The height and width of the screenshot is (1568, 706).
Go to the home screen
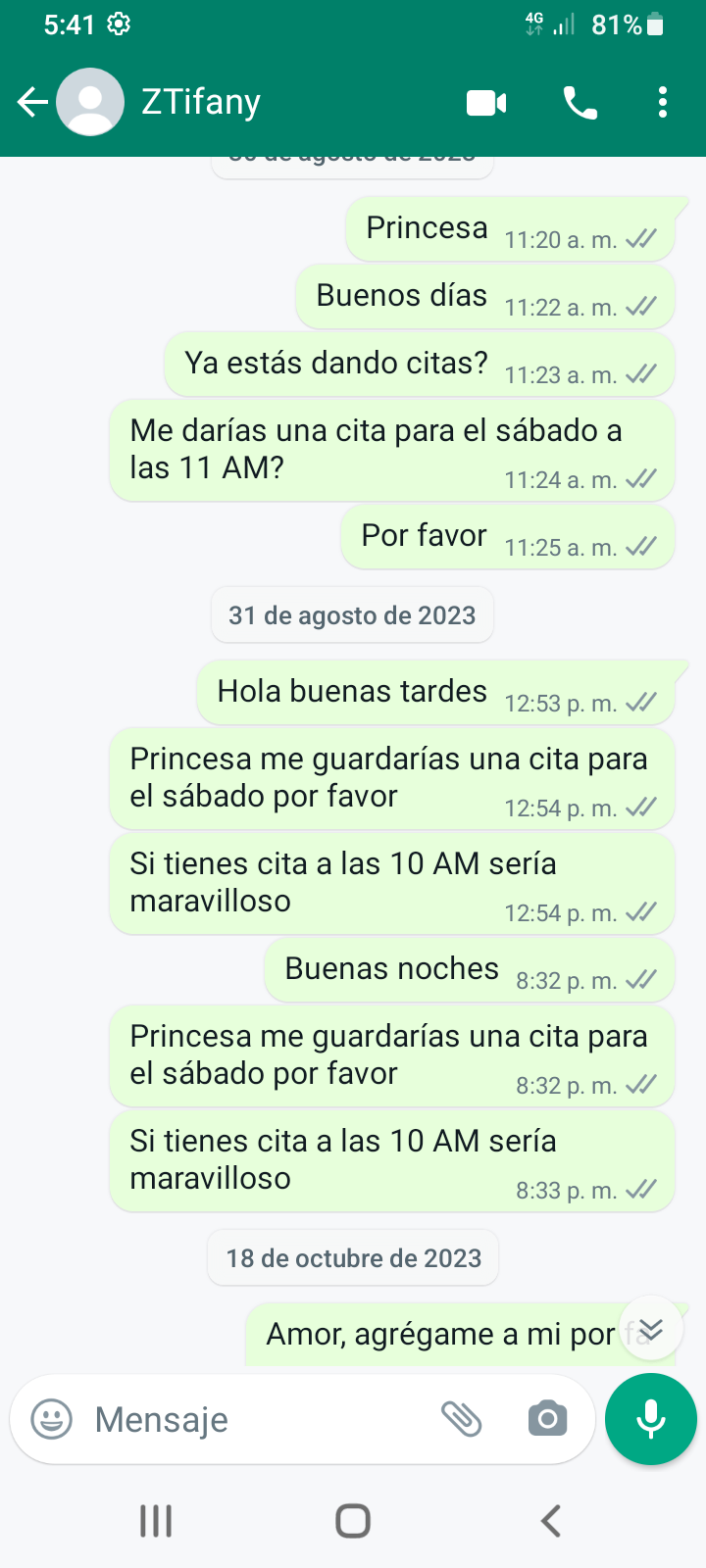click(353, 1521)
